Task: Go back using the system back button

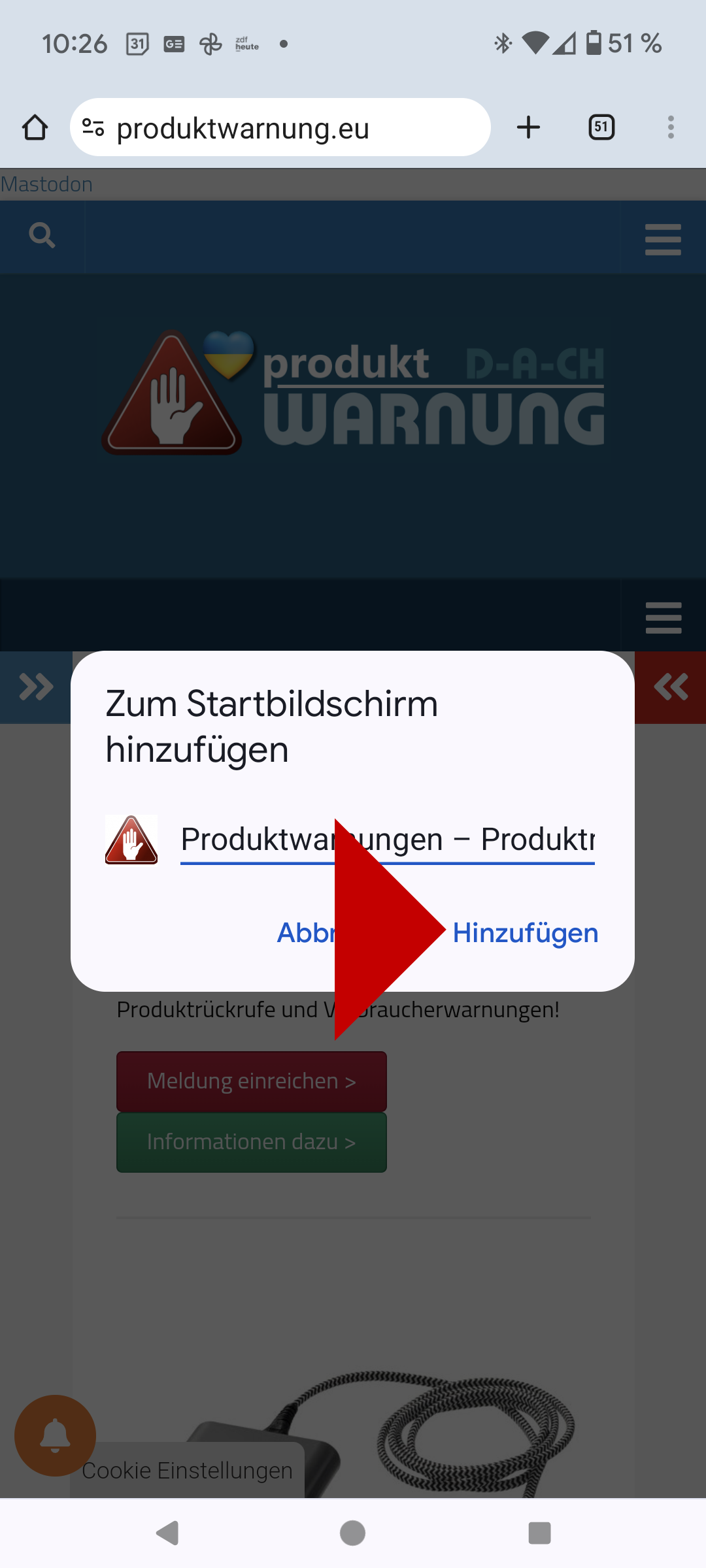Action: (x=168, y=1533)
